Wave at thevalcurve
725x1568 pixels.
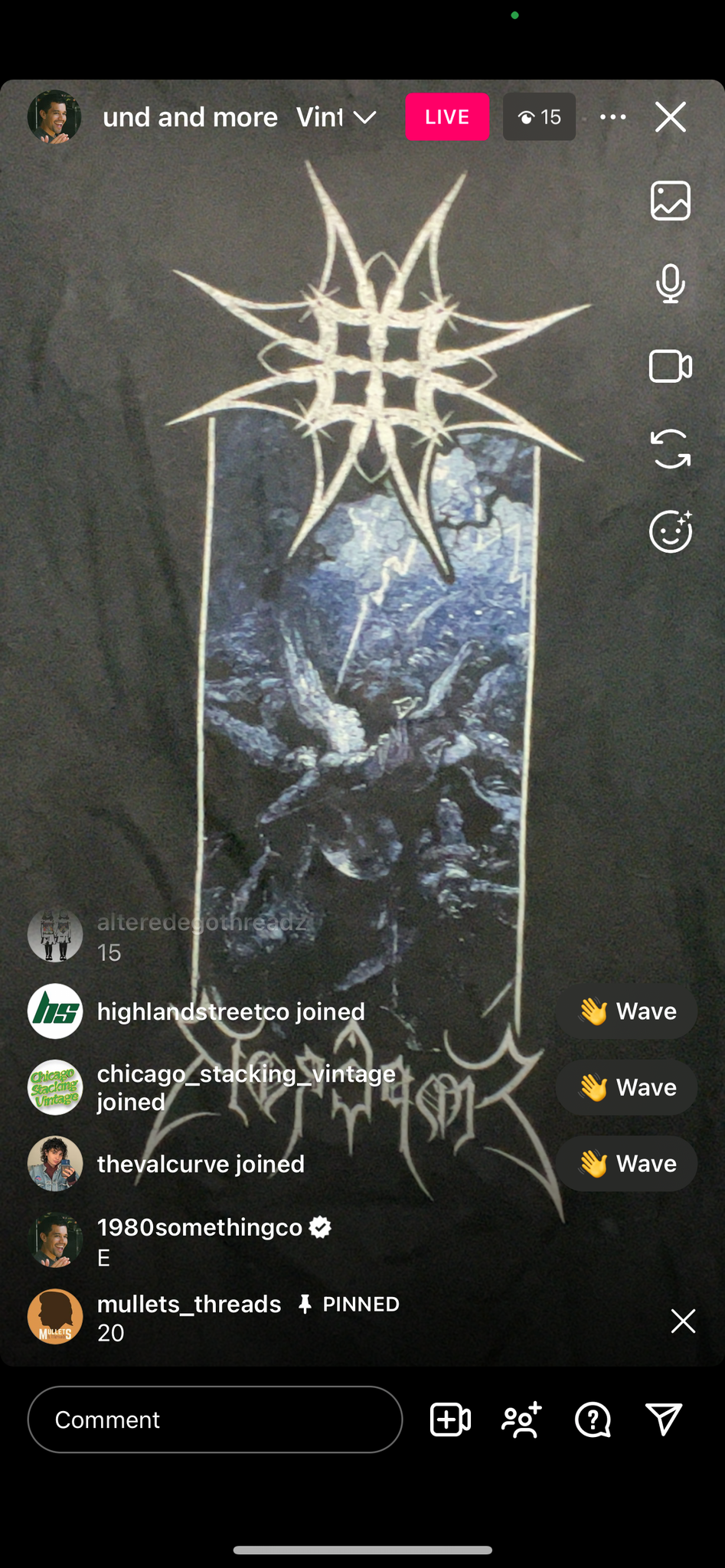tap(626, 1164)
